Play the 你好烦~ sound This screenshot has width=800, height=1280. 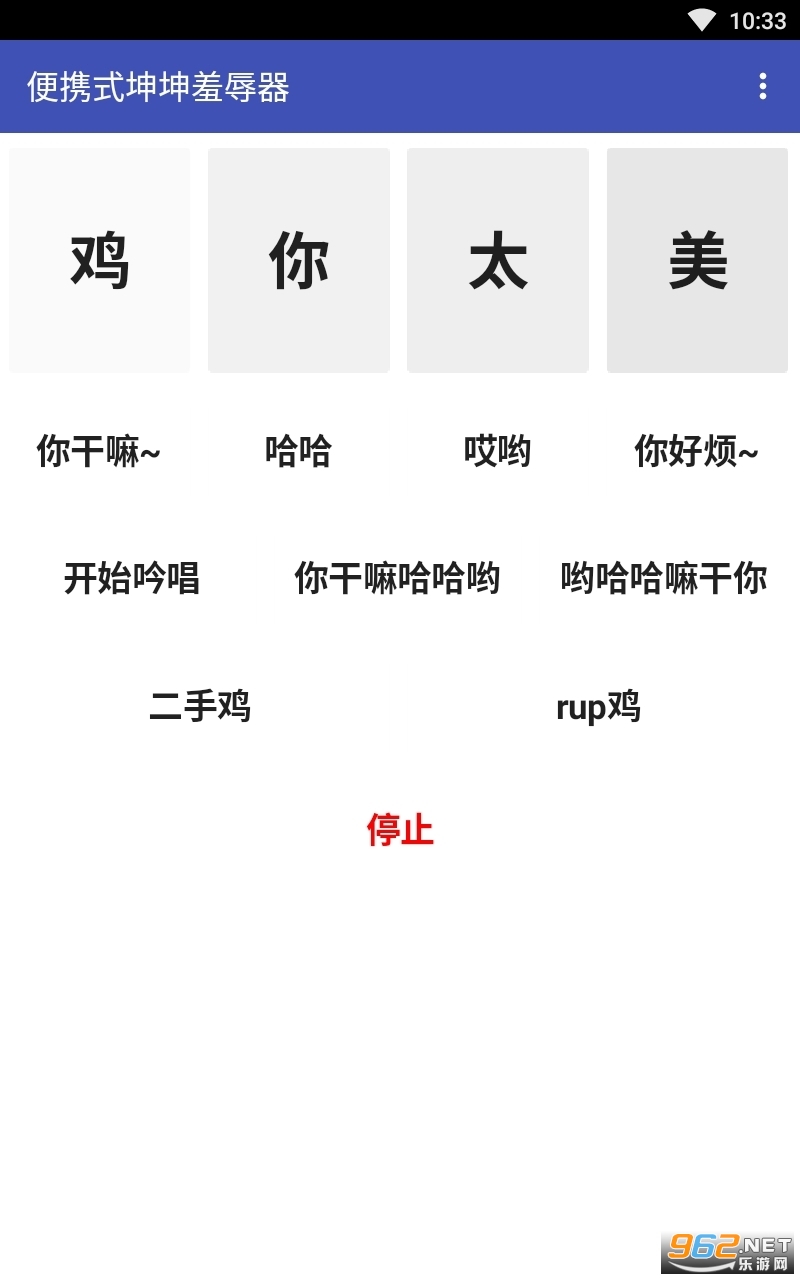pos(696,451)
